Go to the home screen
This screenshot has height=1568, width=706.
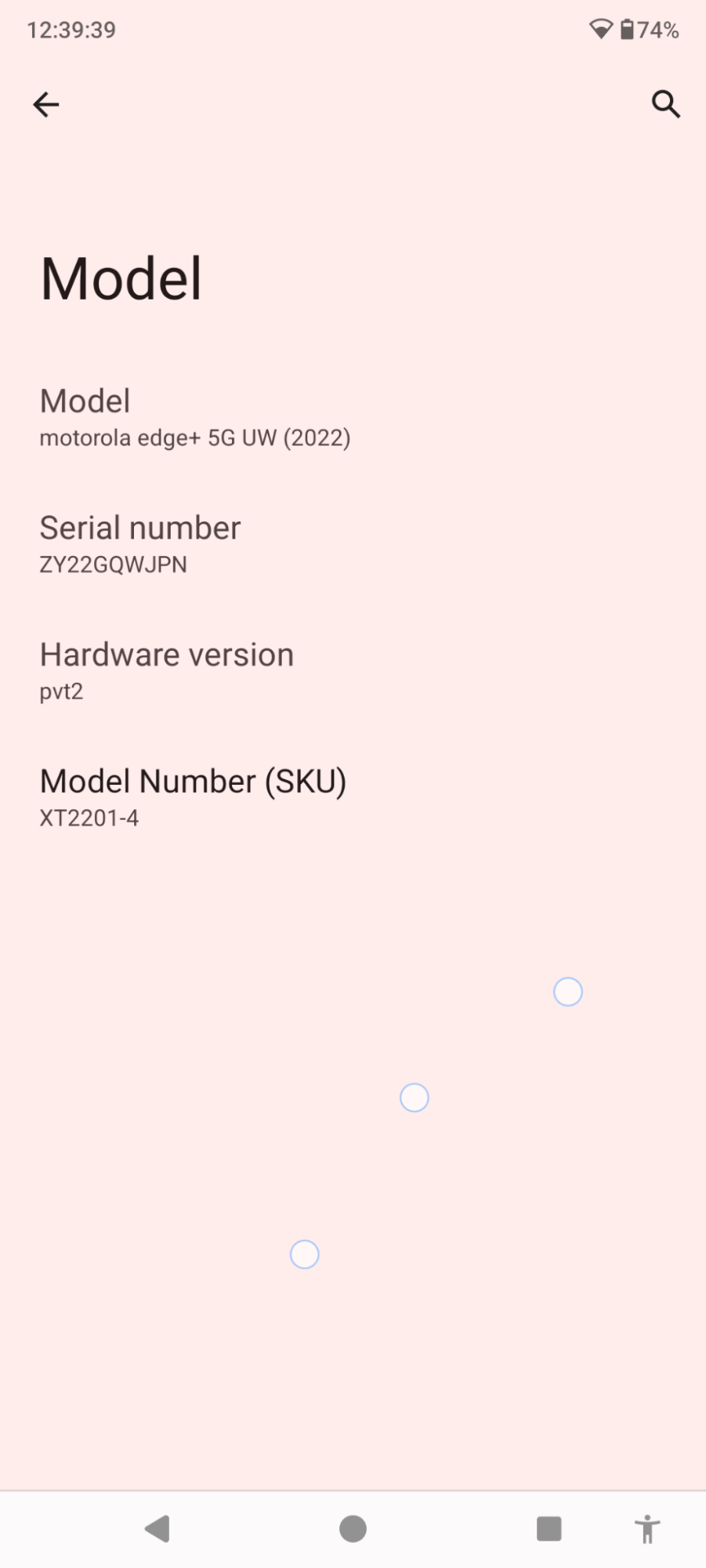[353, 1528]
